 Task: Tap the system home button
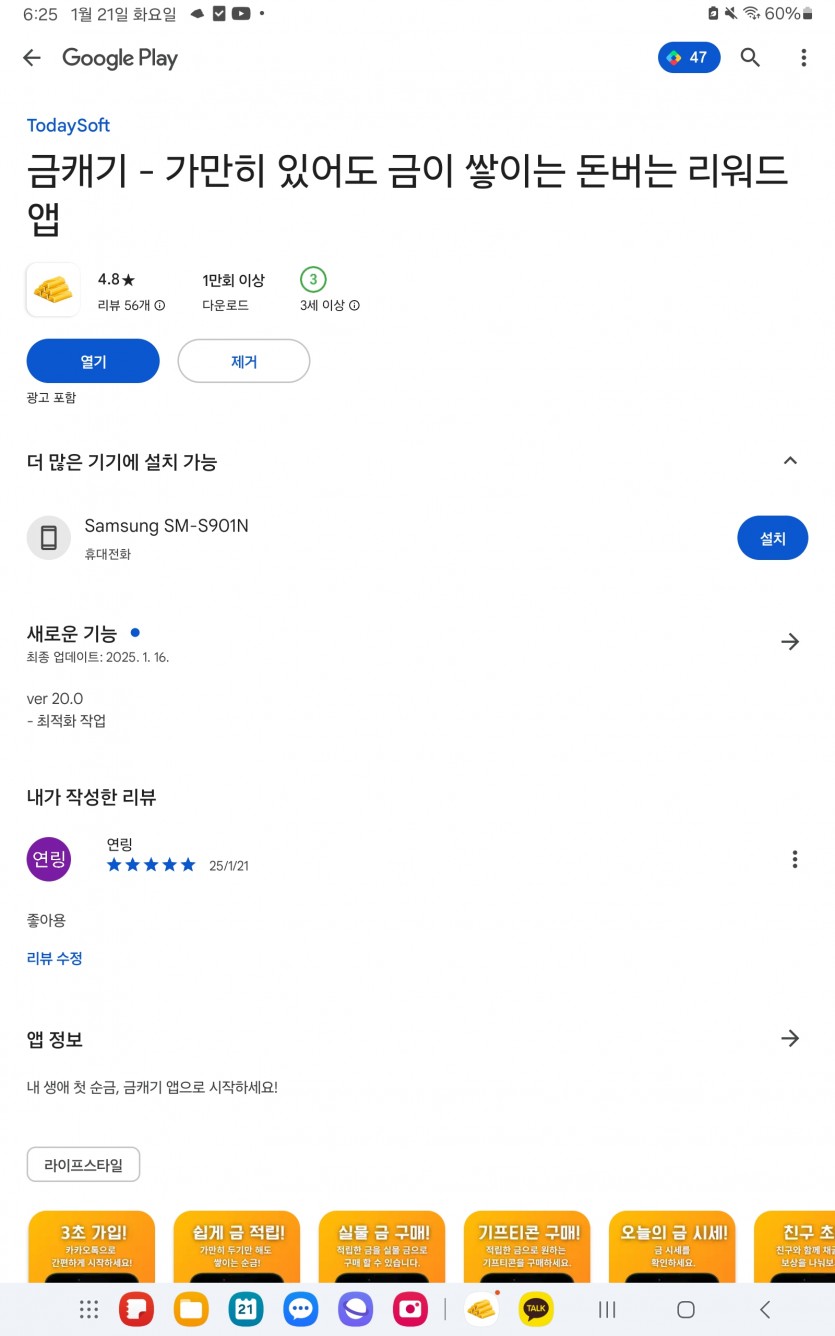(686, 1309)
